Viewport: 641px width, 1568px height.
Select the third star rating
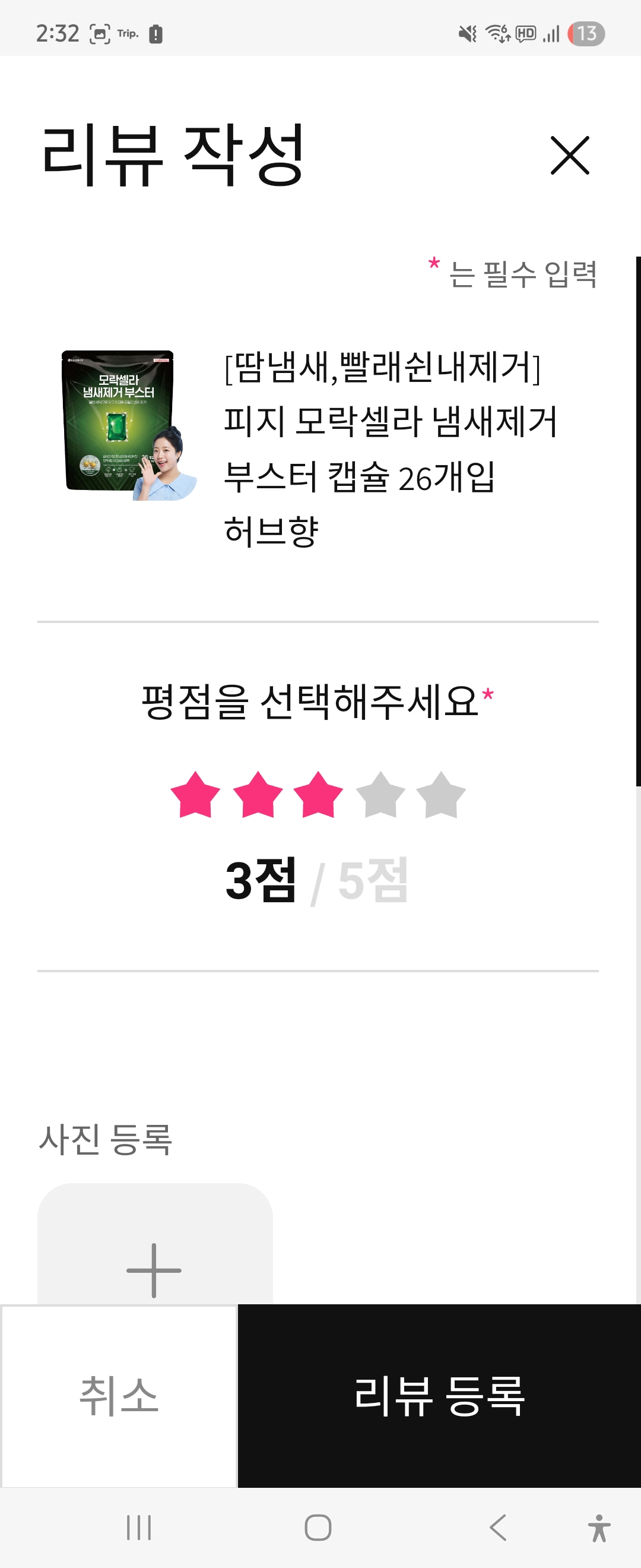[x=318, y=795]
